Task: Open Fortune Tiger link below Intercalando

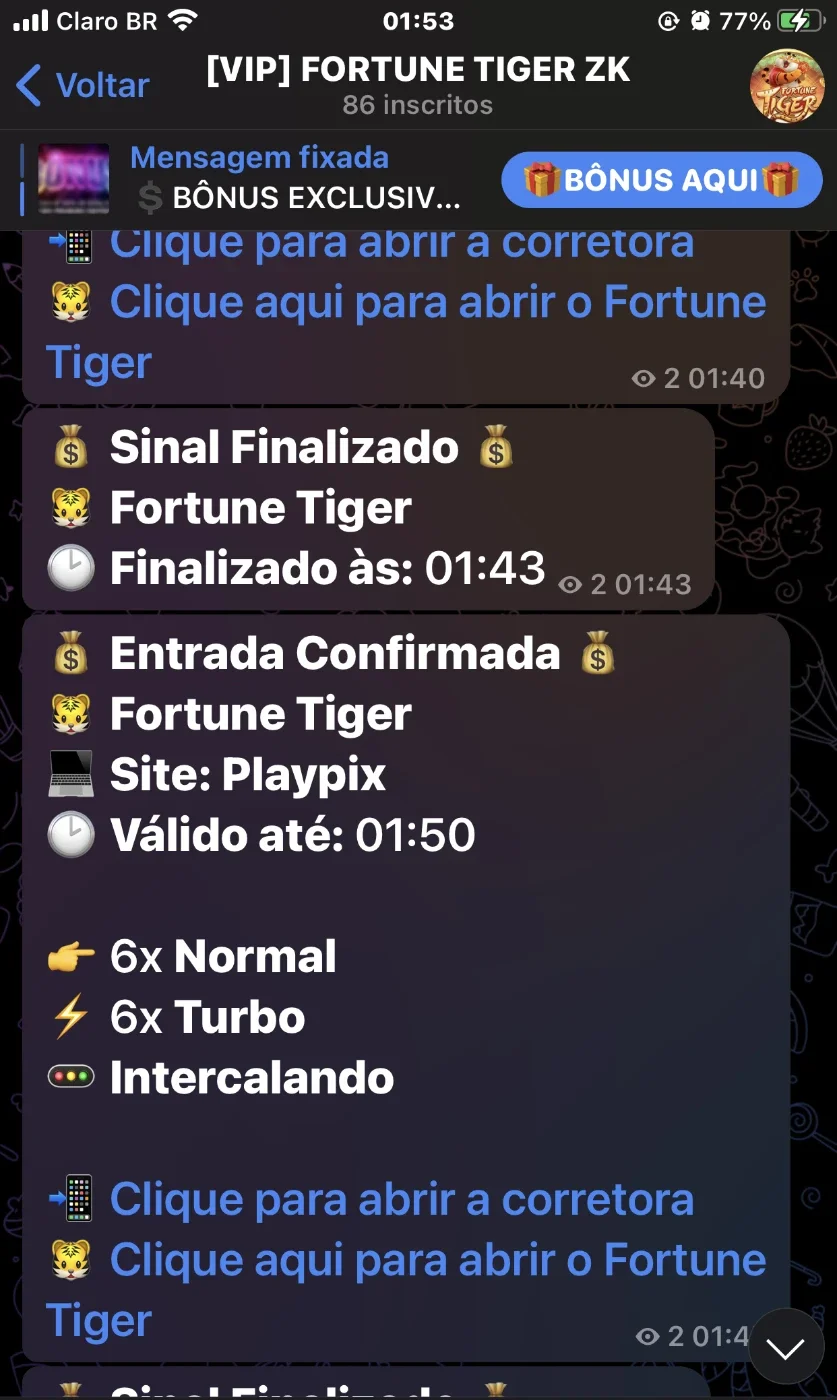Action: pyautogui.click(x=406, y=1290)
